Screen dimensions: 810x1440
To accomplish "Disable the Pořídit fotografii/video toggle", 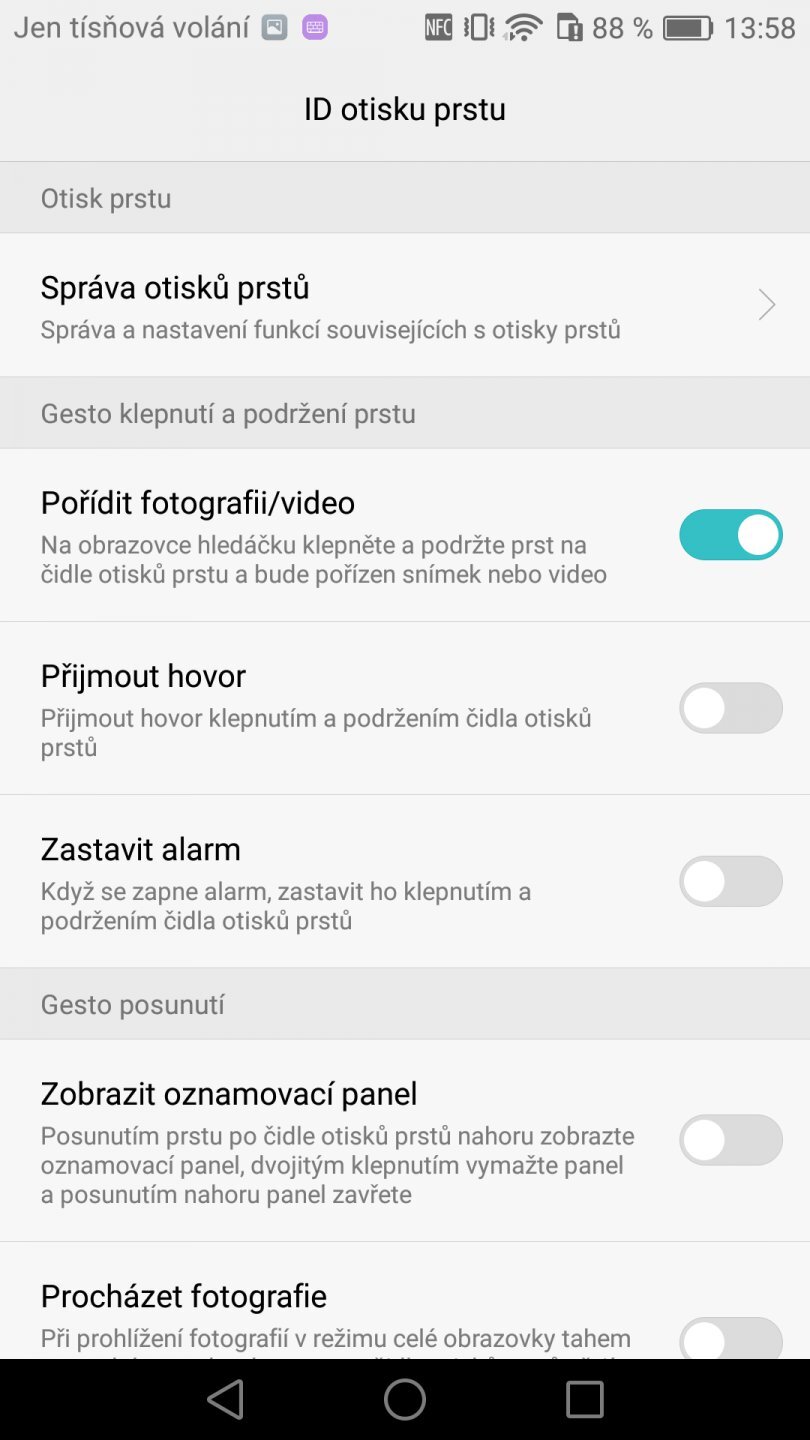I will [x=731, y=535].
